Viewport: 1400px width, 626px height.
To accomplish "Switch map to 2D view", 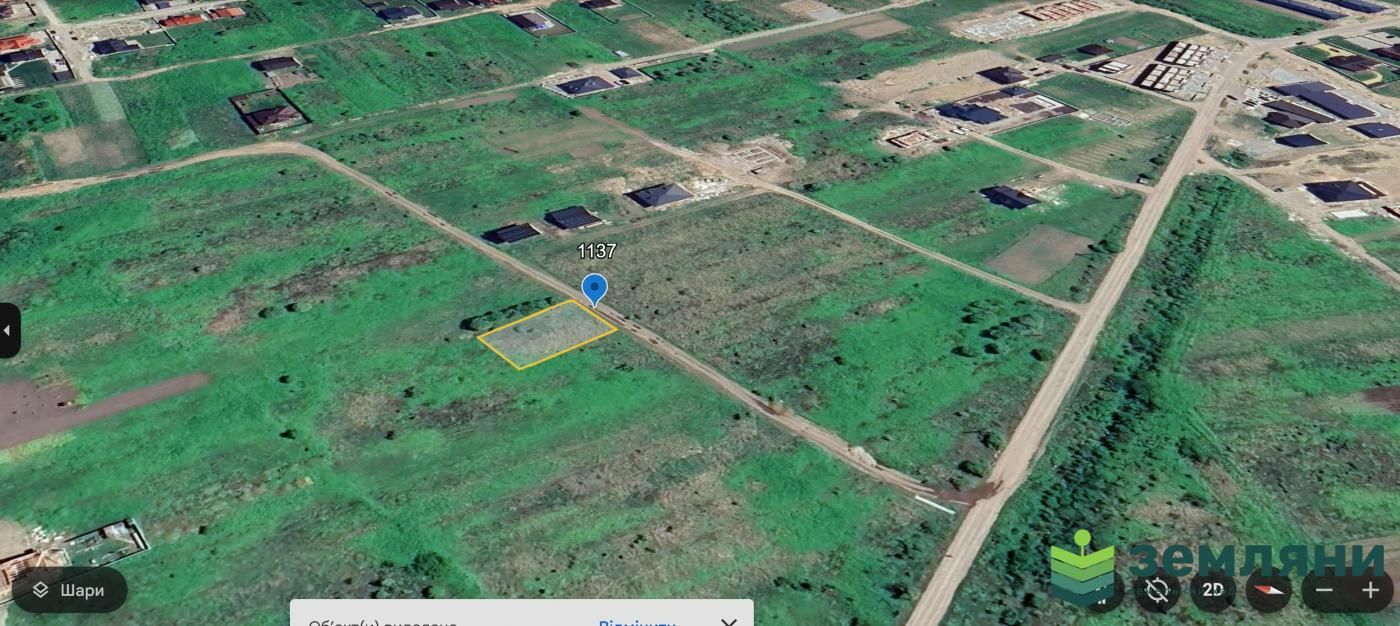I will click(1212, 590).
